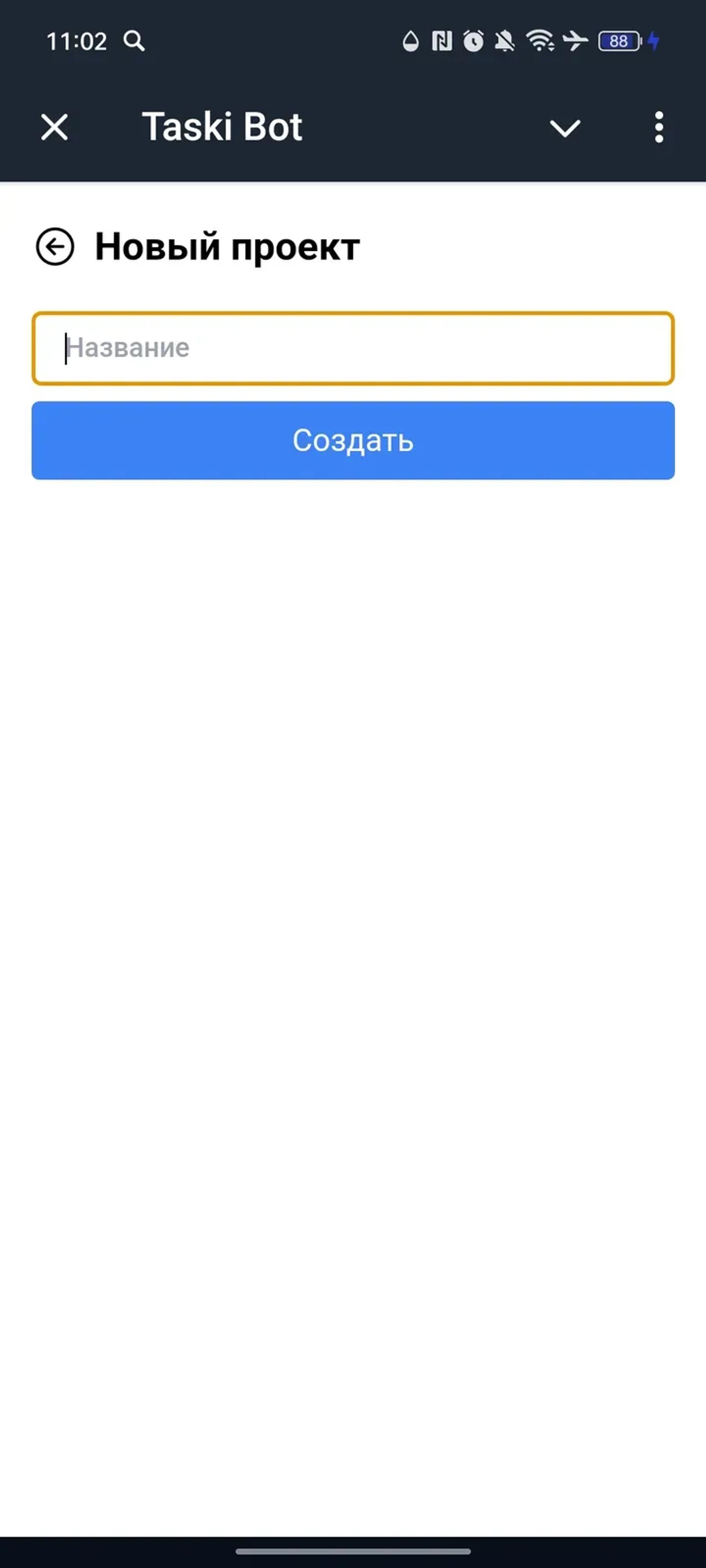Tap the airplane mode icon

coord(573,41)
